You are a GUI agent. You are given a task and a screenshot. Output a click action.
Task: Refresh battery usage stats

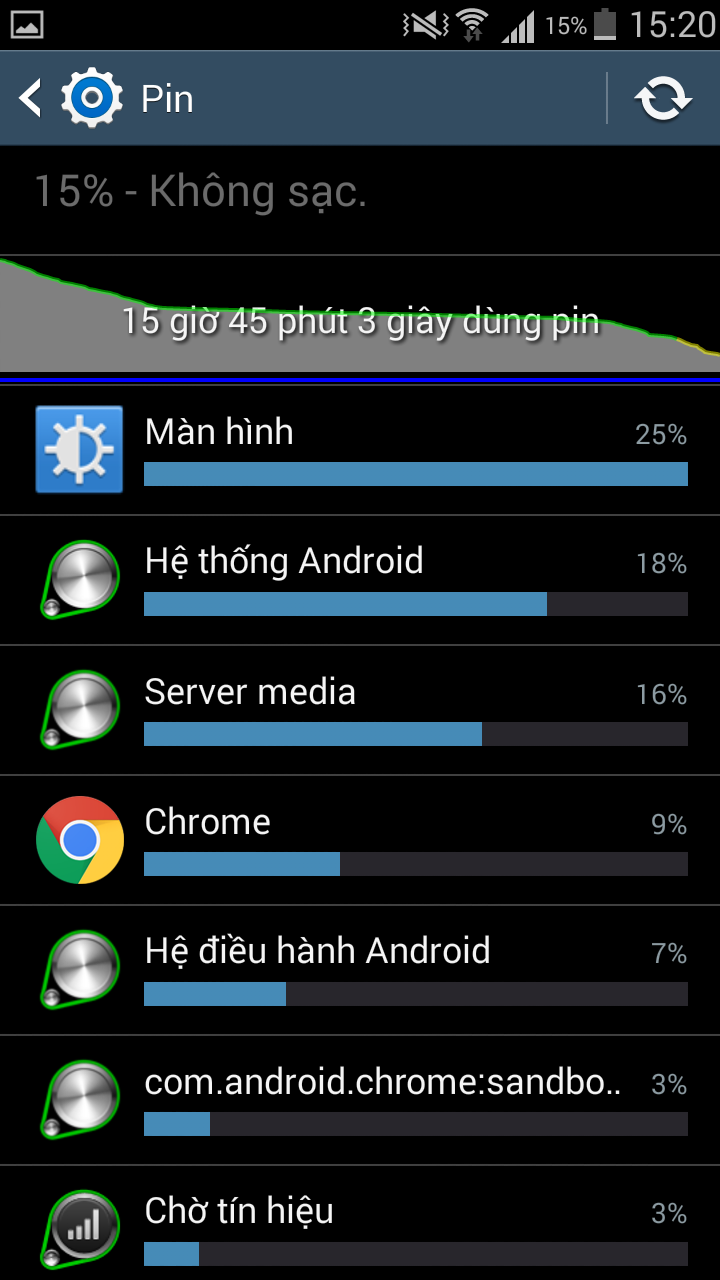pyautogui.click(x=664, y=99)
